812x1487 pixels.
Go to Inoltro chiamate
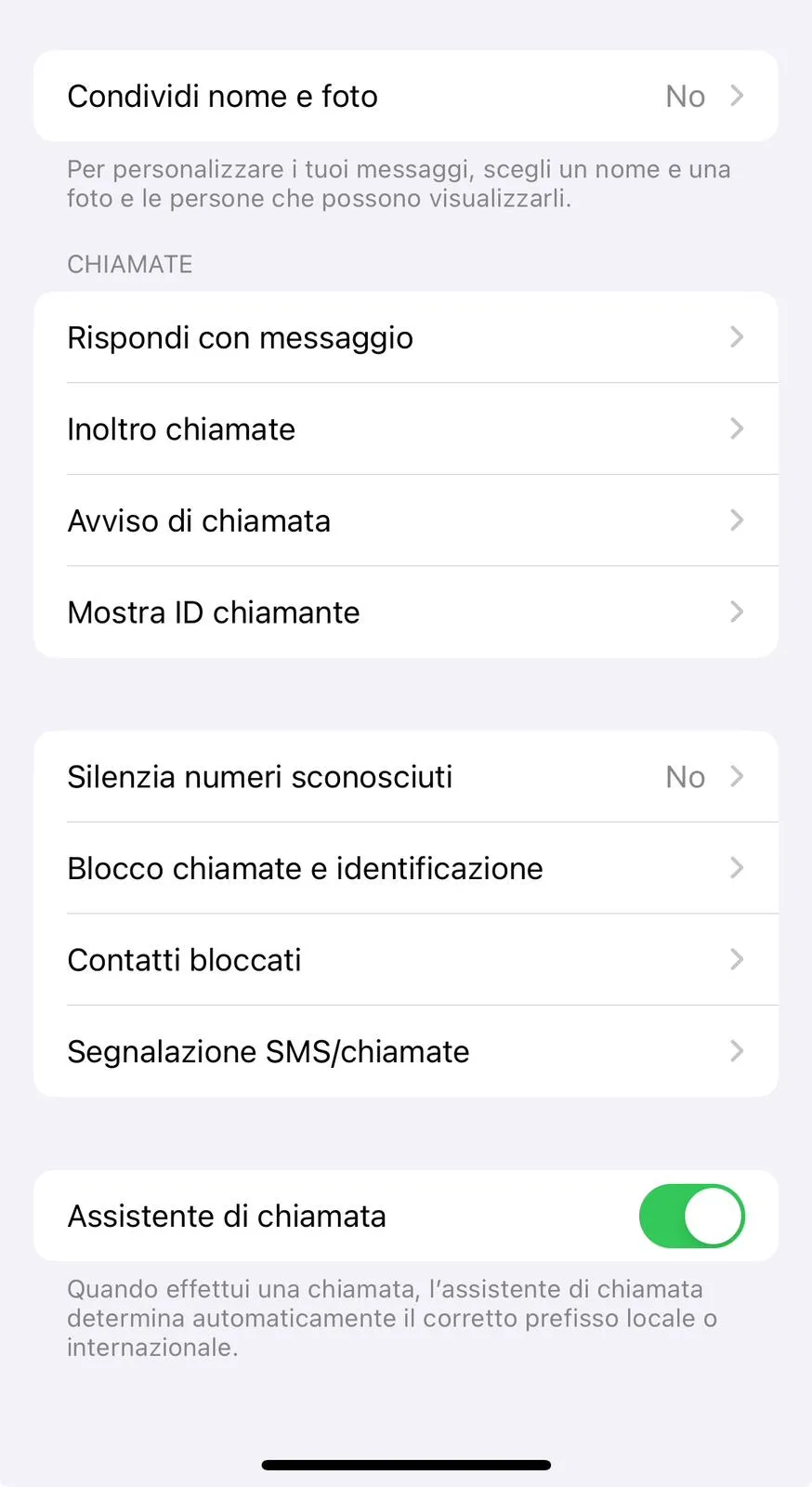406,428
